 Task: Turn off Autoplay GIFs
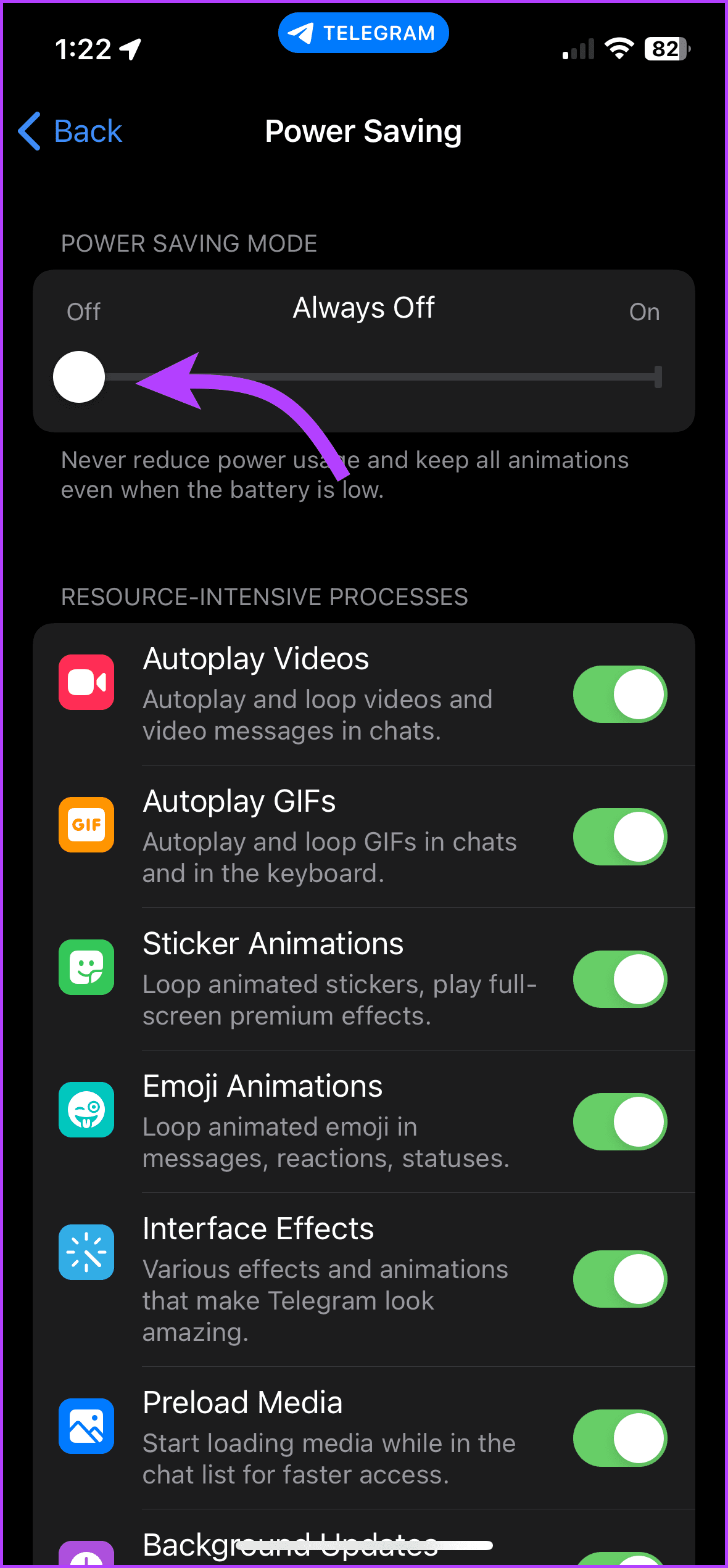tap(619, 836)
